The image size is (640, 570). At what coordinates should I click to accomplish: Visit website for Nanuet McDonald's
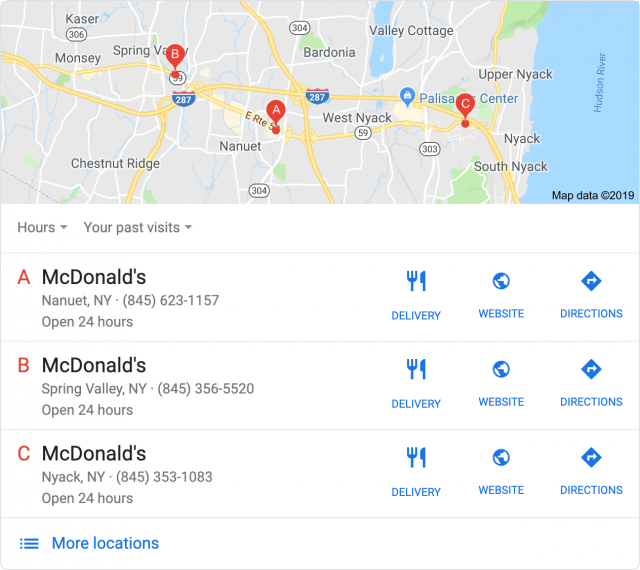tap(501, 293)
